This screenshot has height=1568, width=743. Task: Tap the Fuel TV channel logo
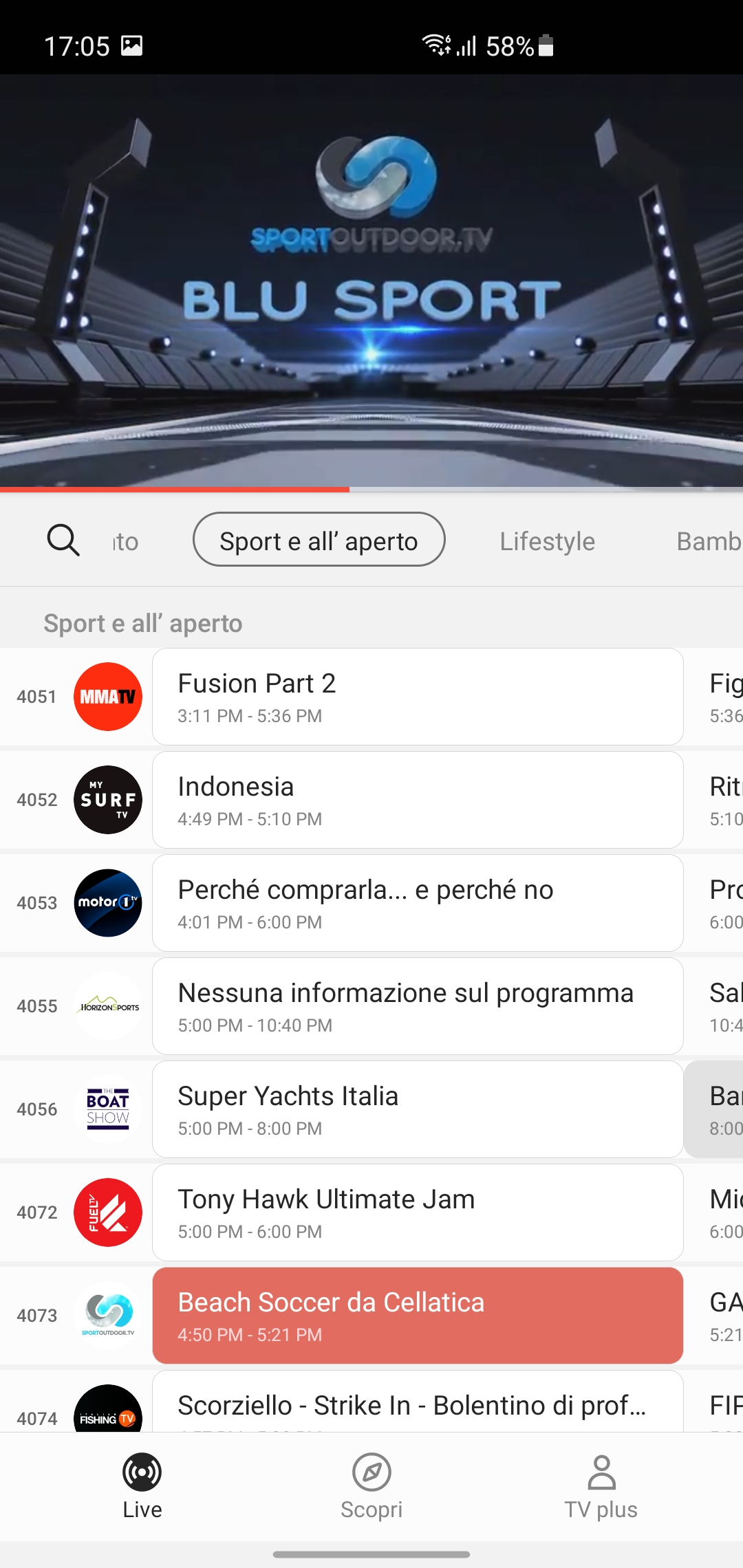pyautogui.click(x=108, y=1212)
